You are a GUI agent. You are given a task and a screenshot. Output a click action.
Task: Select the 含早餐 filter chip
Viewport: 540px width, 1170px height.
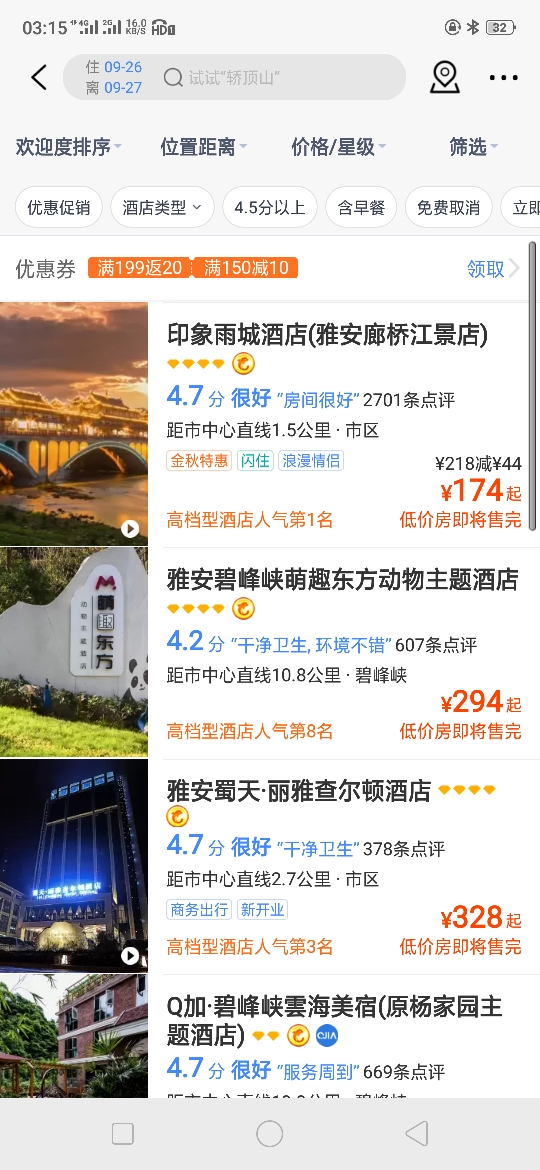361,207
